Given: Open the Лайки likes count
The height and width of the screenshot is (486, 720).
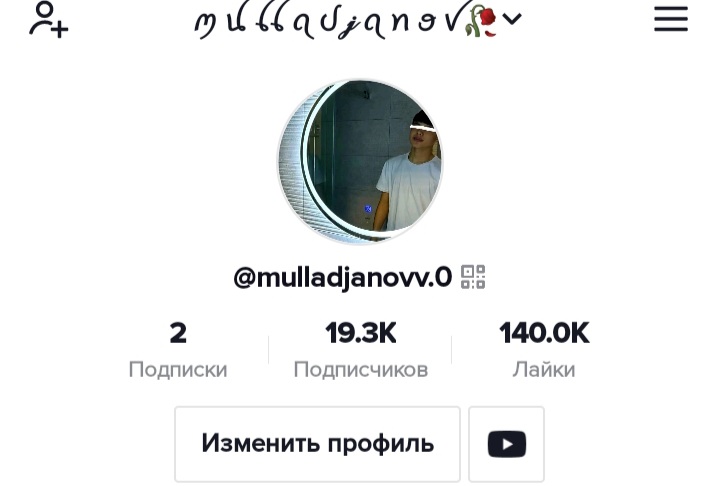Looking at the screenshot, I should (544, 350).
